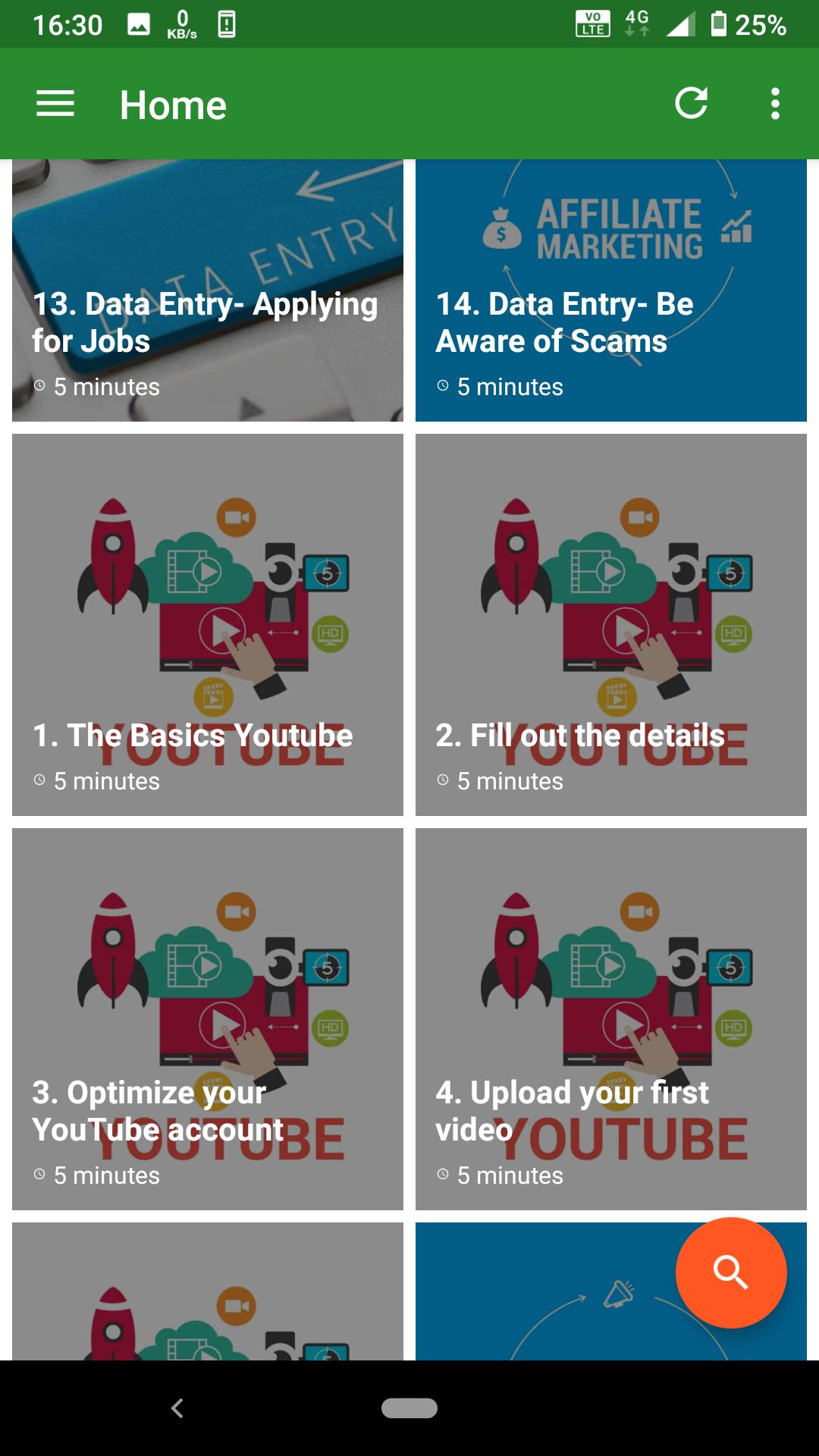Tap the orange search floating button

(x=730, y=1272)
